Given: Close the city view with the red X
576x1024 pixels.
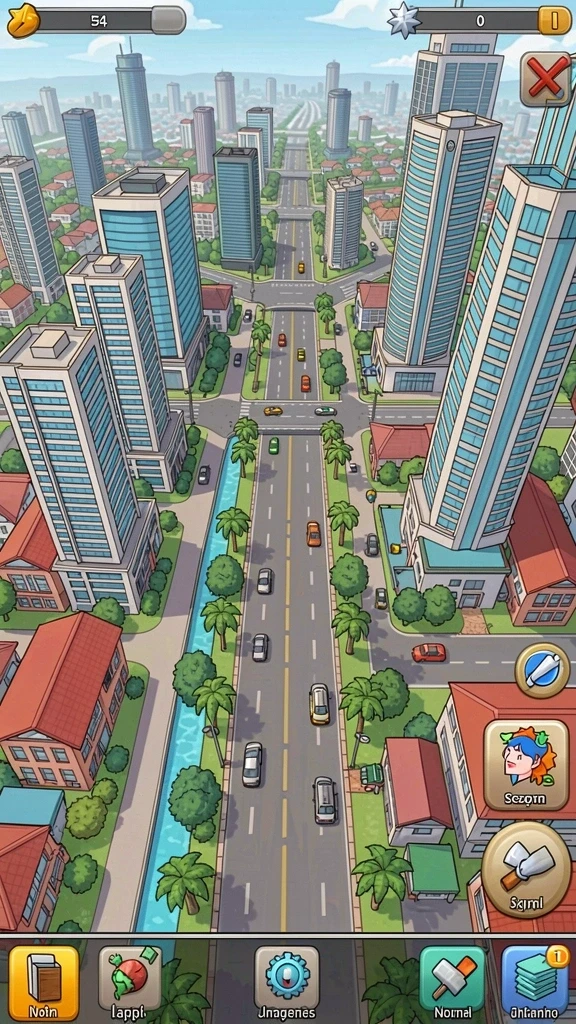Looking at the screenshot, I should pyautogui.click(x=545, y=79).
